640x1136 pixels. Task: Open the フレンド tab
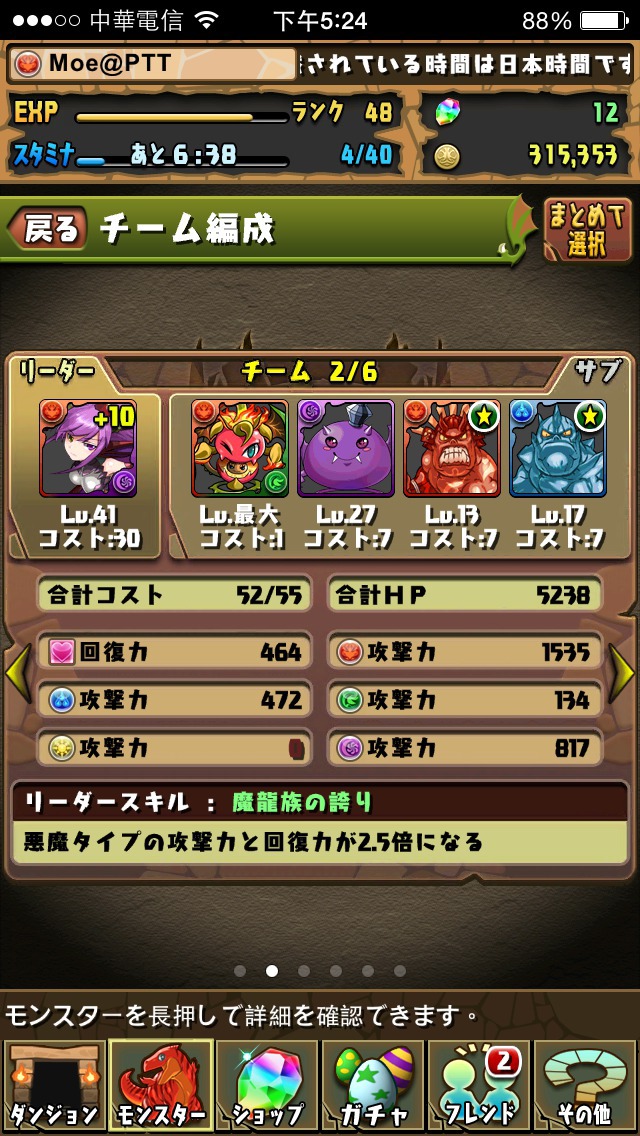pyautogui.click(x=478, y=1085)
